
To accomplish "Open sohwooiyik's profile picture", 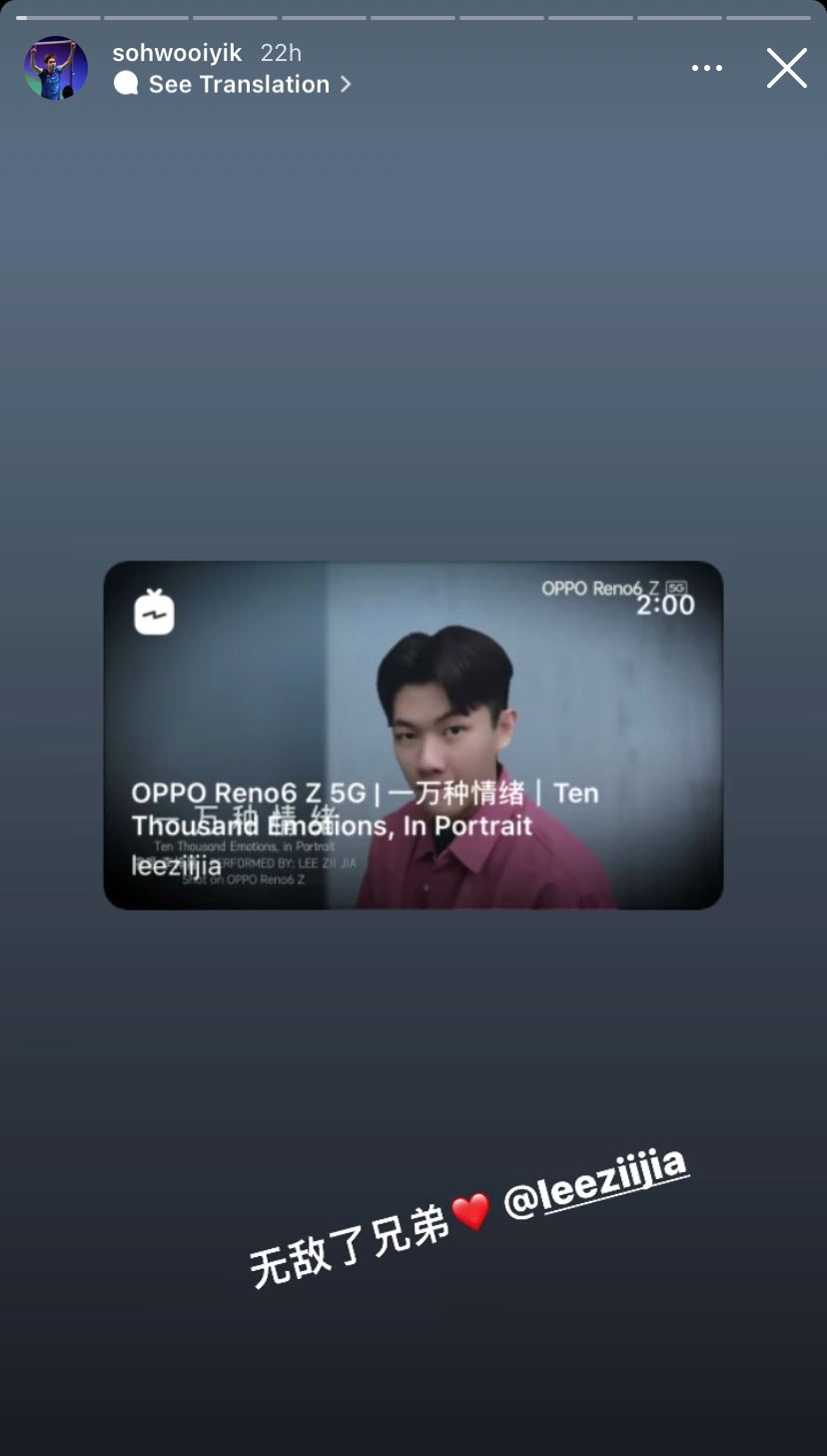I will 56,68.
